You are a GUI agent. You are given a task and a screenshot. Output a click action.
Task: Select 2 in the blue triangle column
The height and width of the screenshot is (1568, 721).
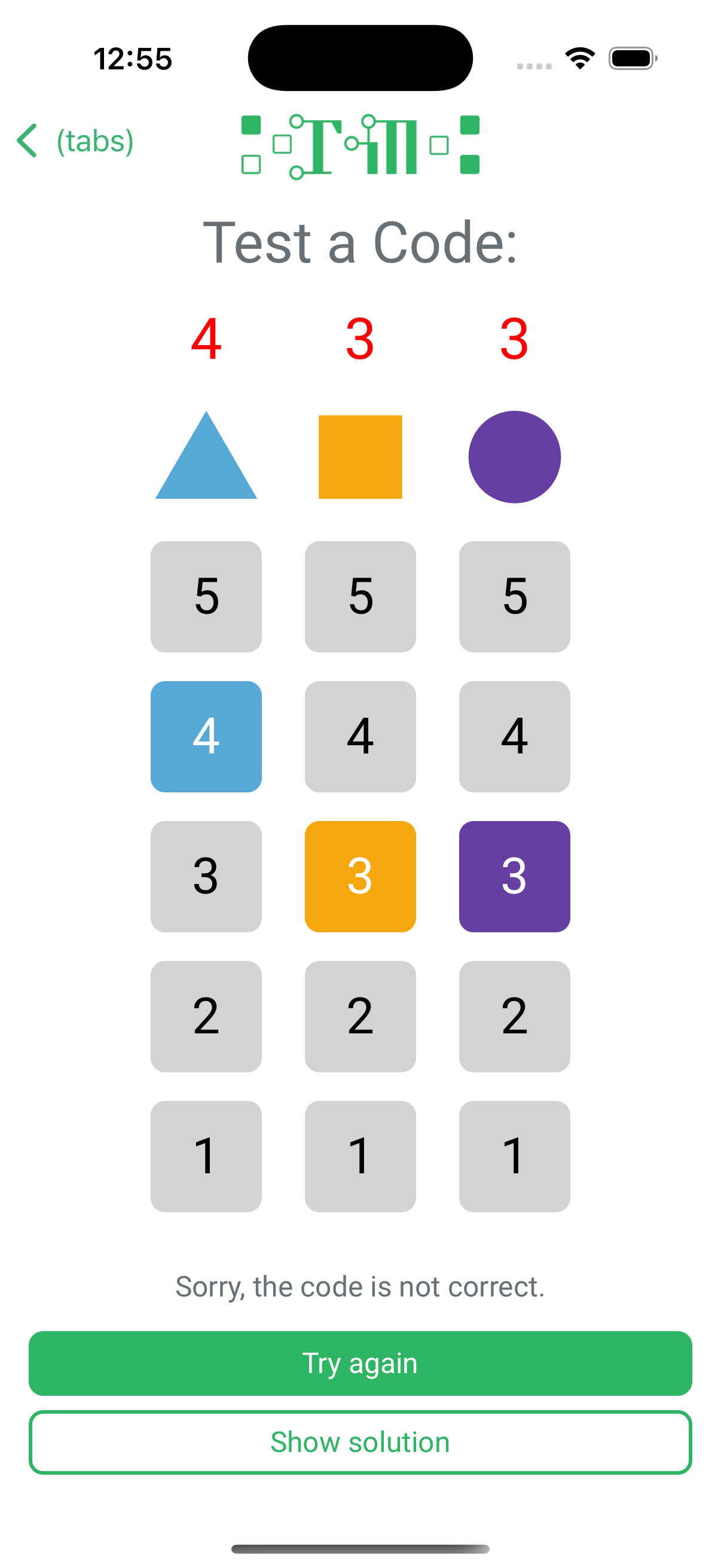[x=206, y=1017]
